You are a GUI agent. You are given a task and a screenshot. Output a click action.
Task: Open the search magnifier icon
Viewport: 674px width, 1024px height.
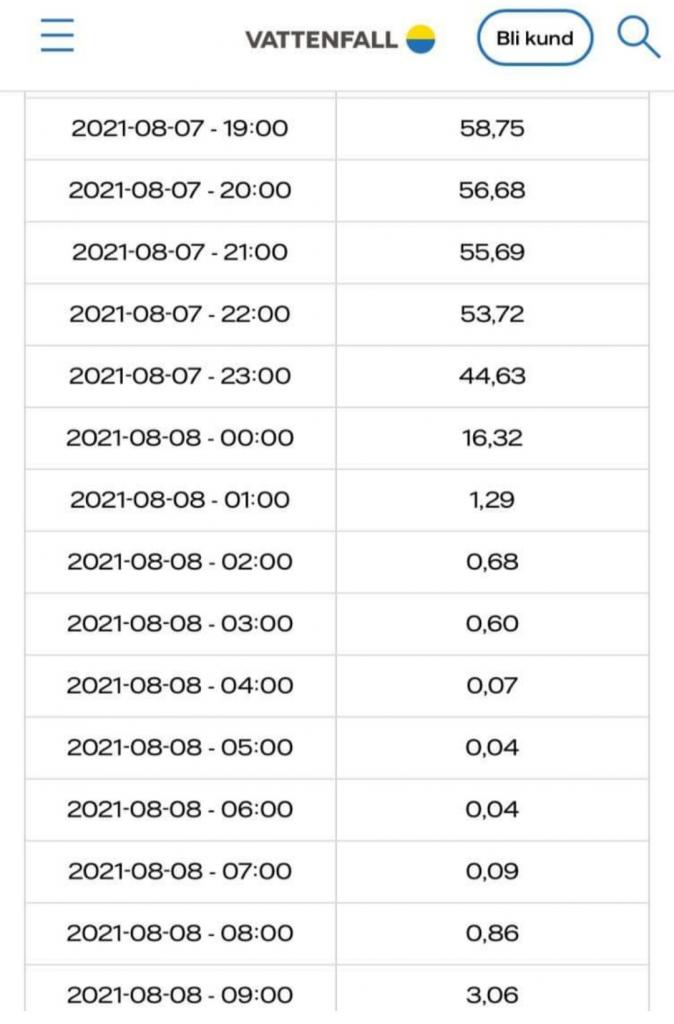(x=638, y=37)
